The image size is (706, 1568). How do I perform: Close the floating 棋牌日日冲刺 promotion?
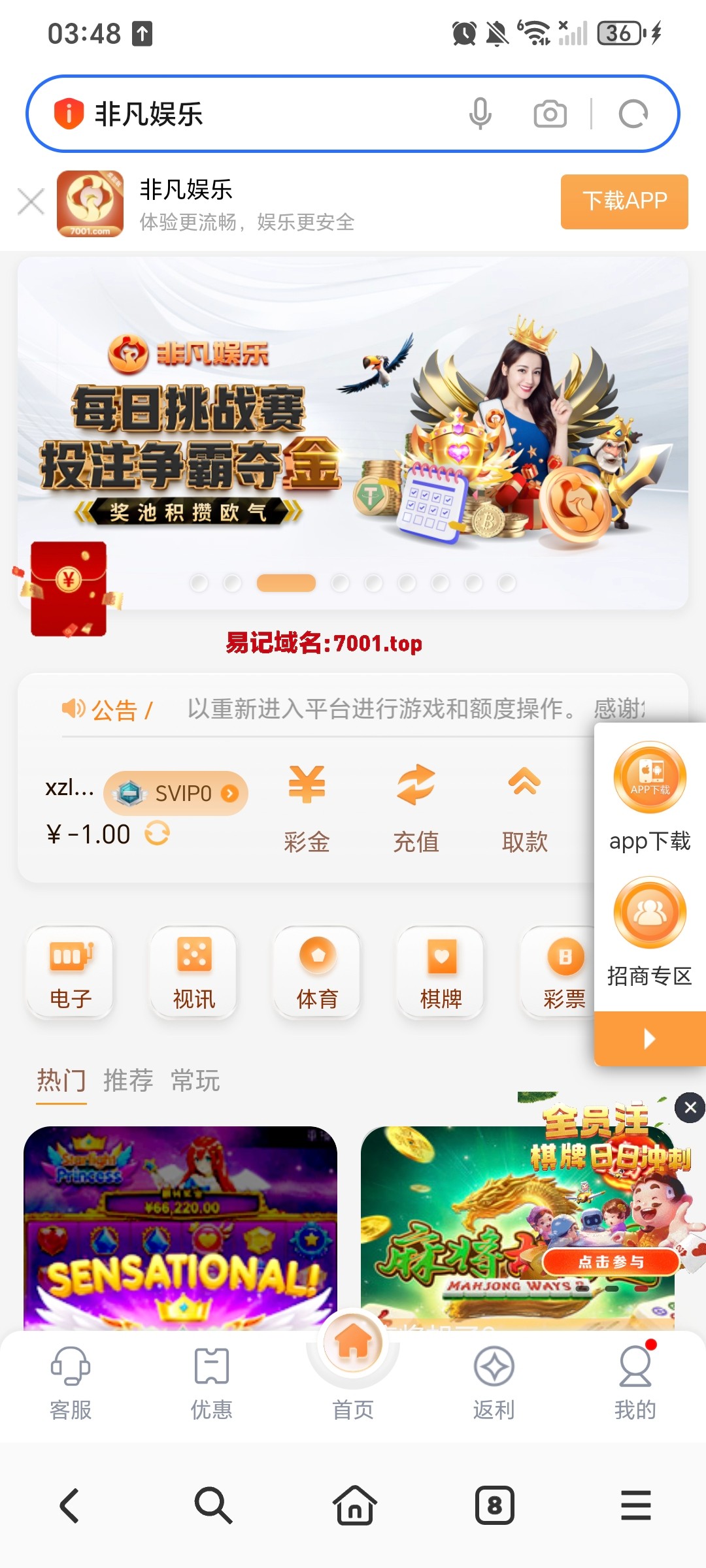(690, 1107)
